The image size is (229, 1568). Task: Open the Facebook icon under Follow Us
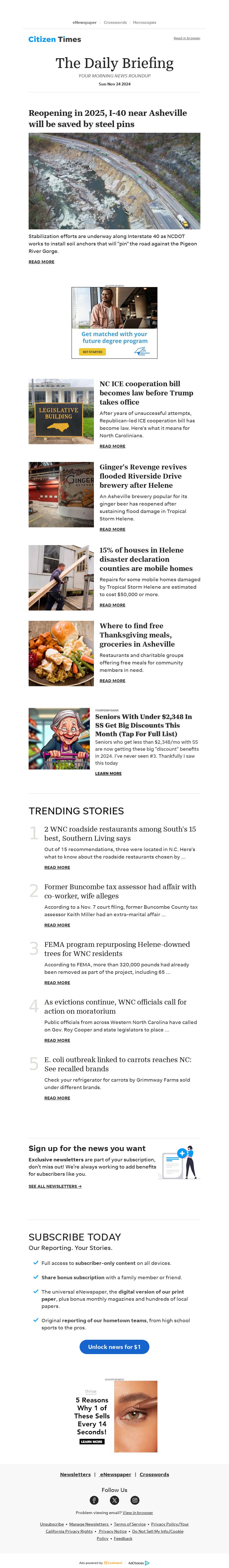point(94,1500)
